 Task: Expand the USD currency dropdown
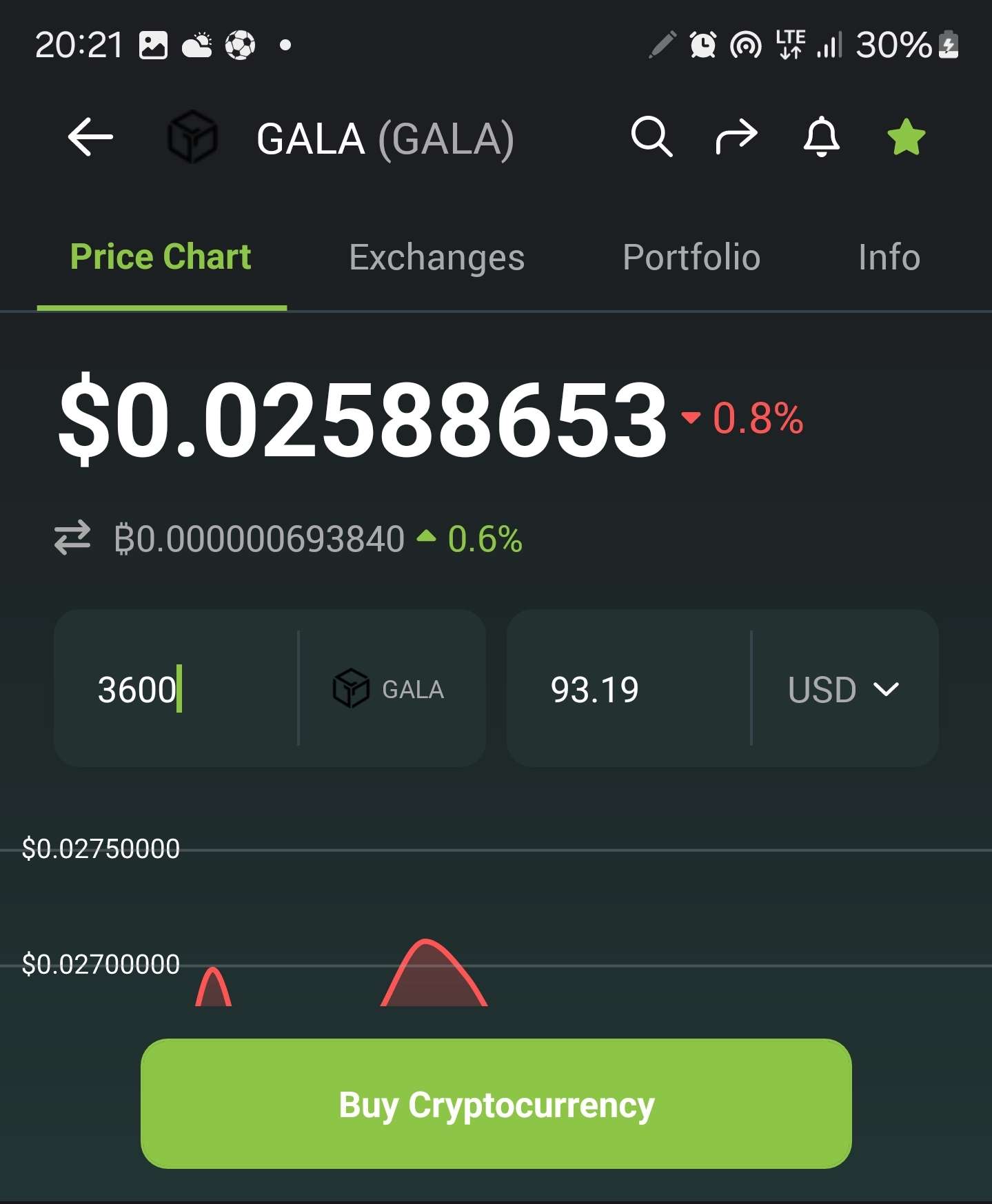pyautogui.click(x=844, y=689)
